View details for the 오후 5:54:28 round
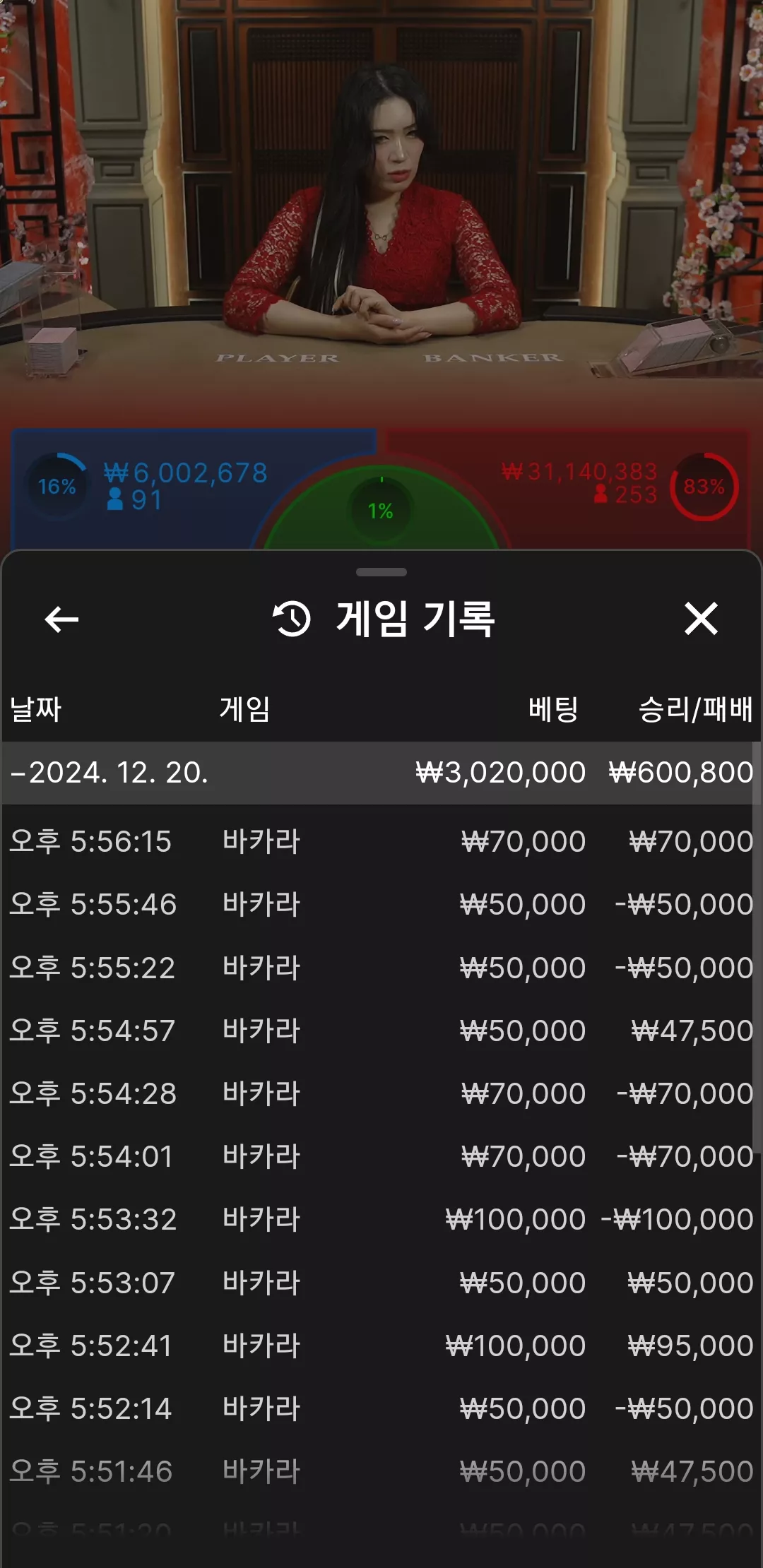This screenshot has height=1568, width=763. click(x=381, y=1093)
